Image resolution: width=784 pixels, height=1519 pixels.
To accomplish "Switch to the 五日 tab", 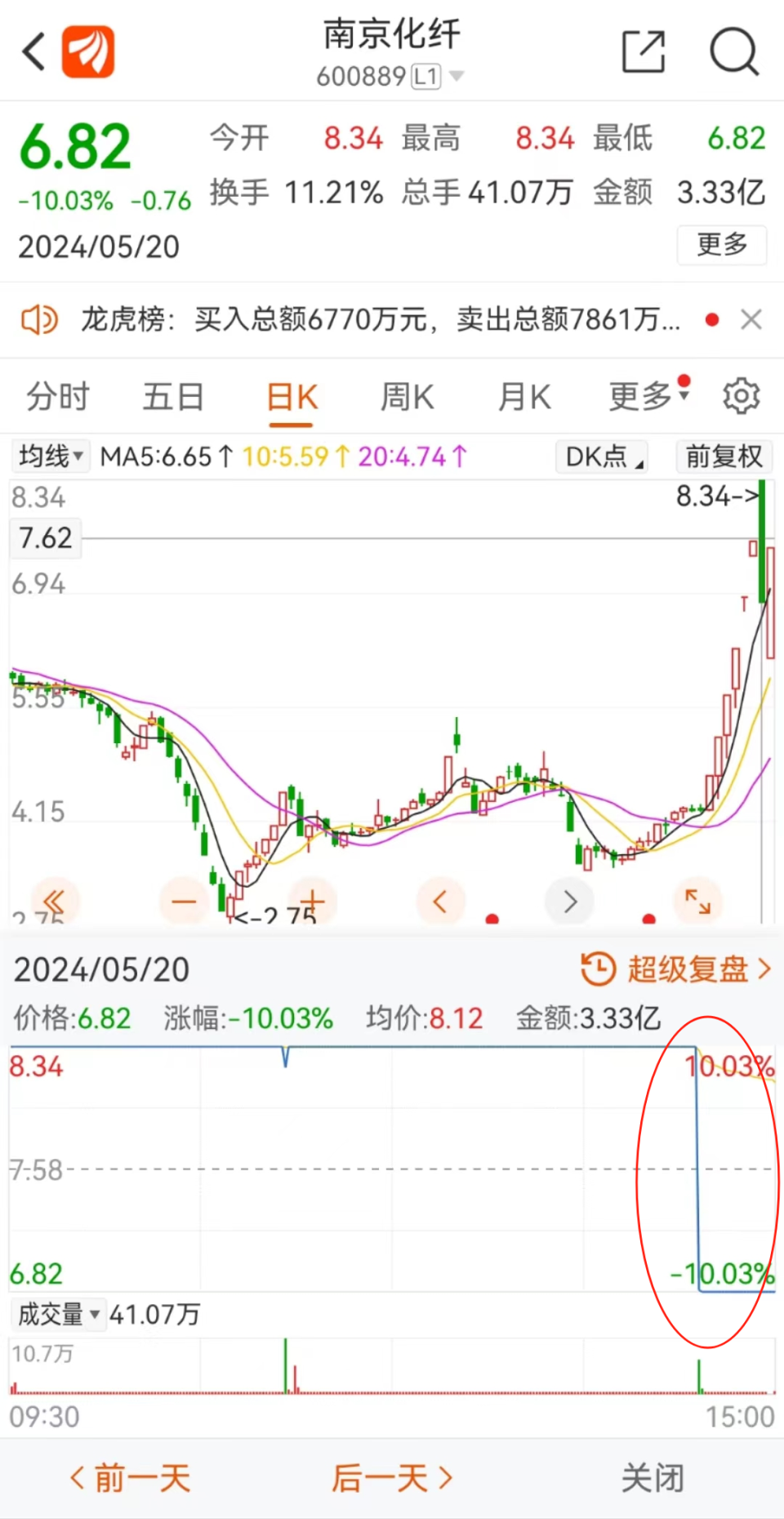I will [173, 398].
